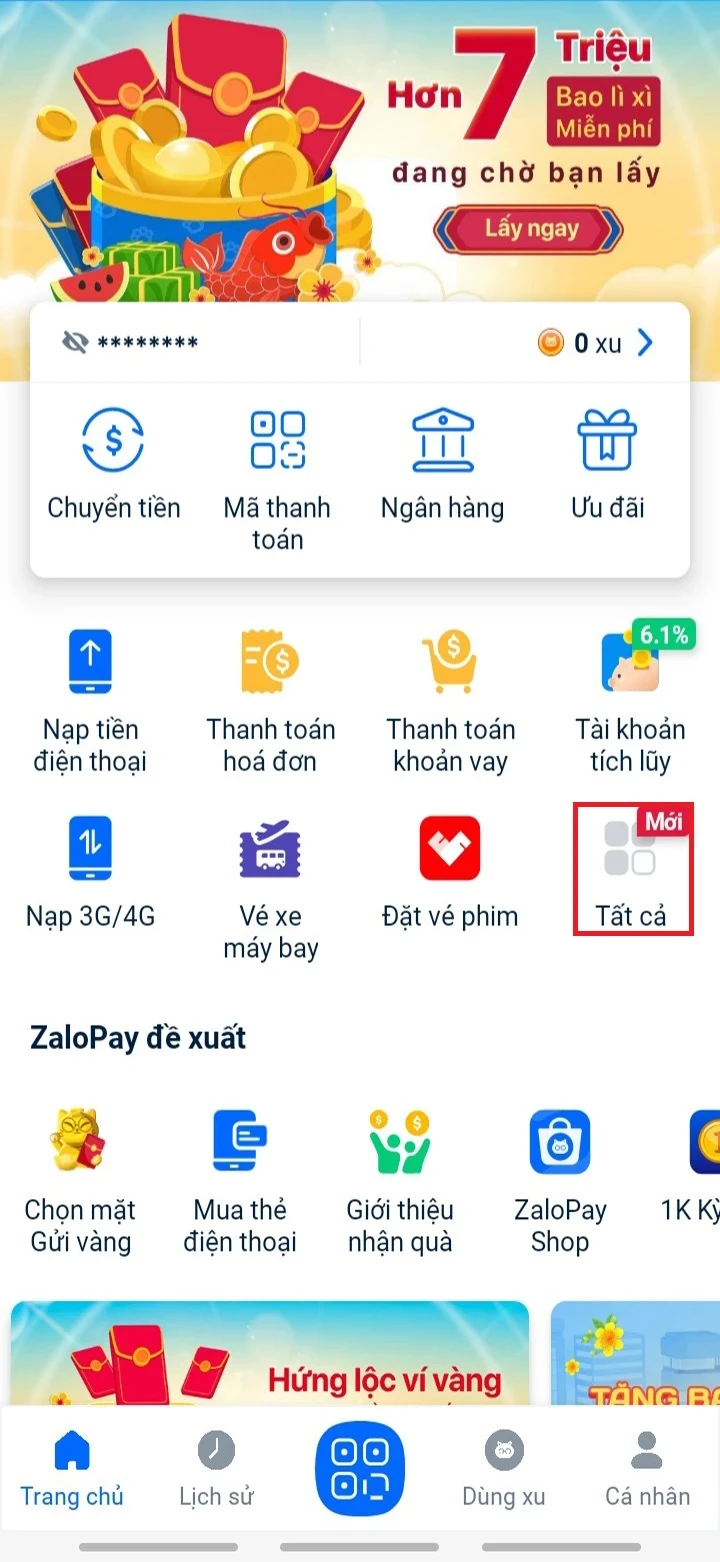The image size is (720, 1562).
Task: Open the Ngân hàng bank icon
Action: click(442, 440)
